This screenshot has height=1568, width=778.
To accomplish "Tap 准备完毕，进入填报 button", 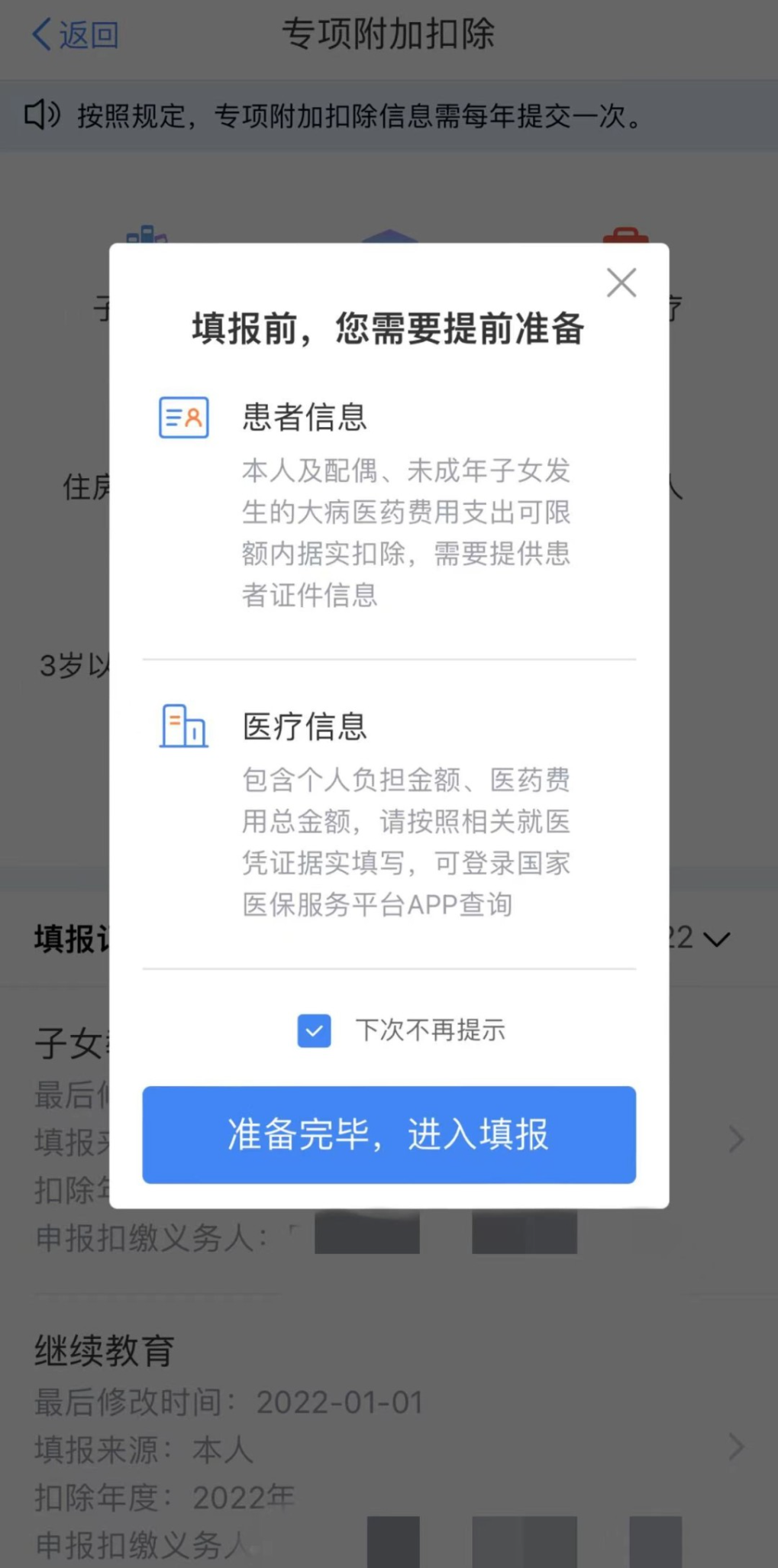I will (x=389, y=1134).
